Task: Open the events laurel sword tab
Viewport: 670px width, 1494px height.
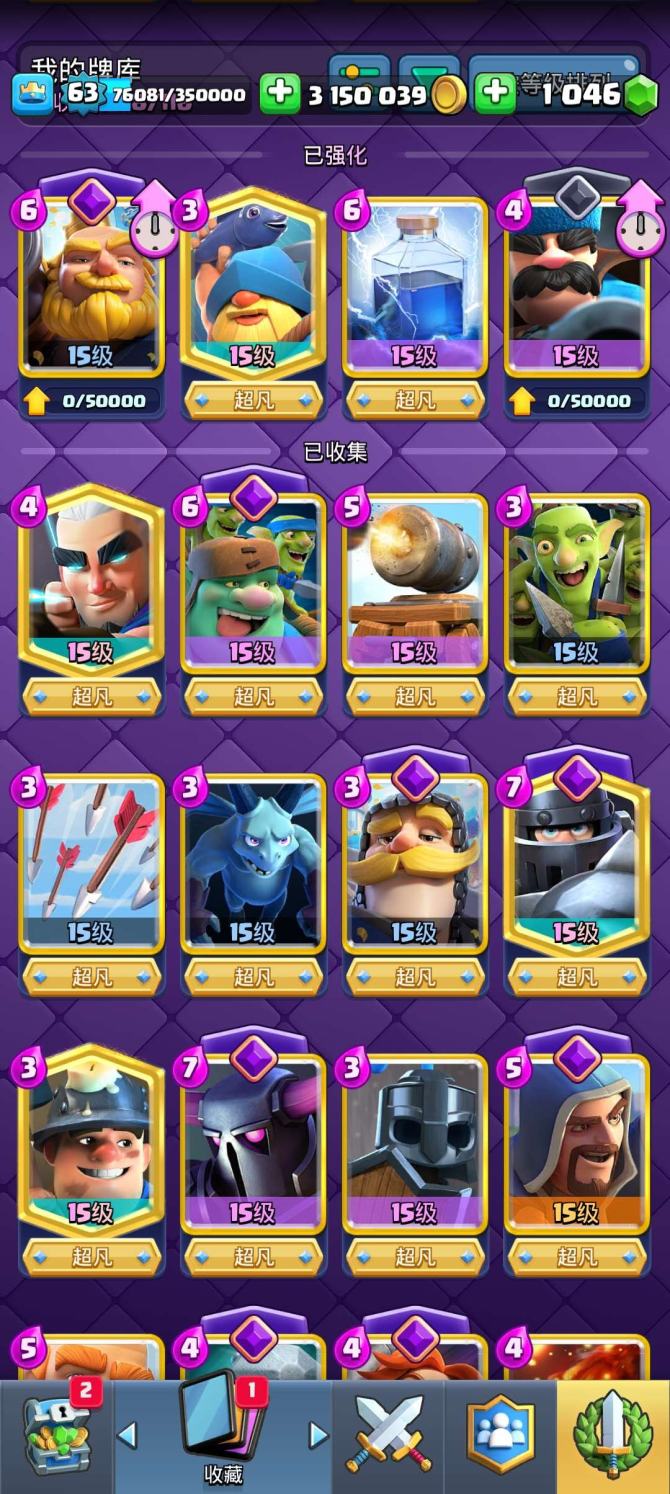Action: tap(612, 1435)
